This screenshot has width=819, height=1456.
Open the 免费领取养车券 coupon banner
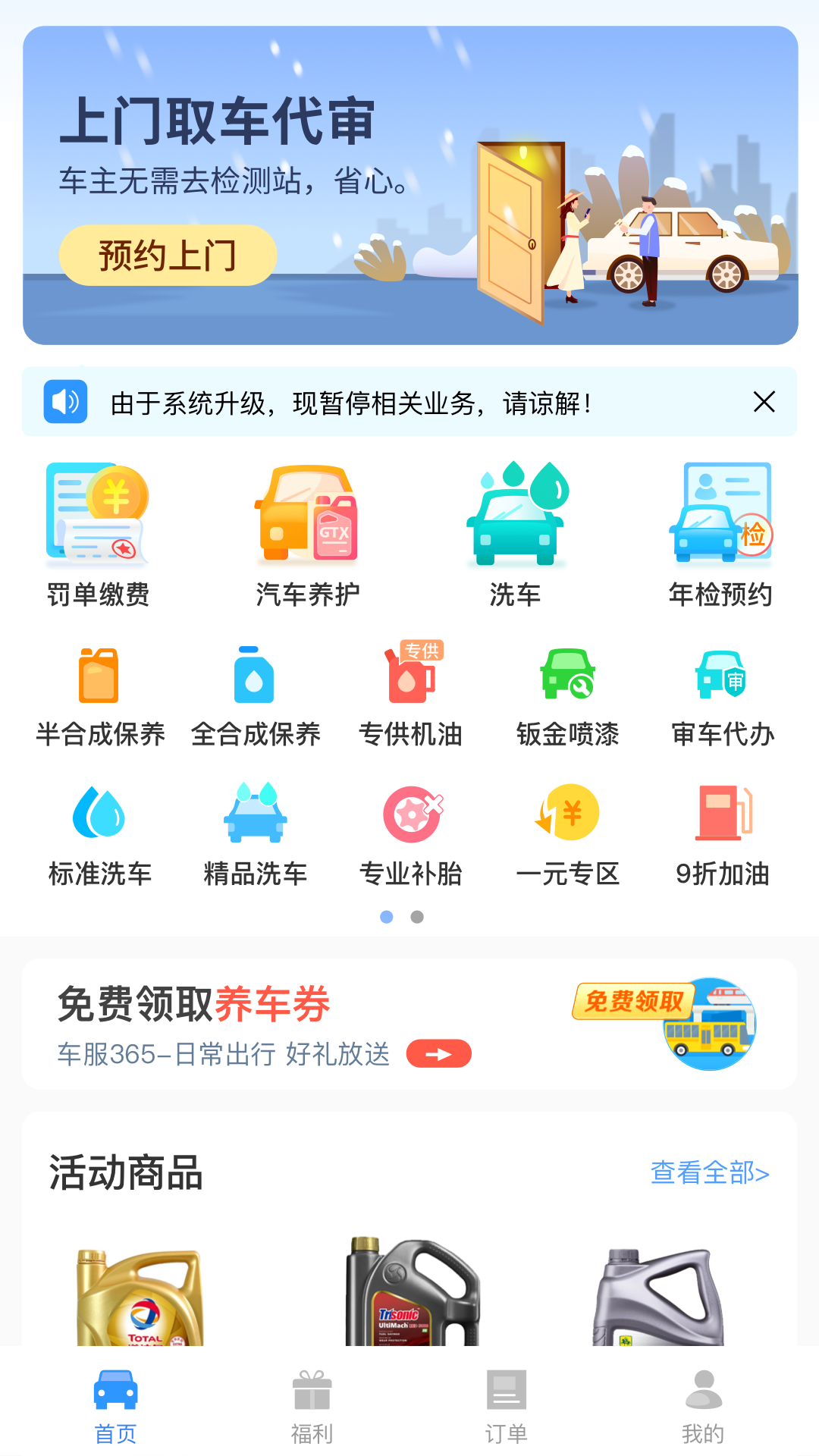(x=409, y=1025)
